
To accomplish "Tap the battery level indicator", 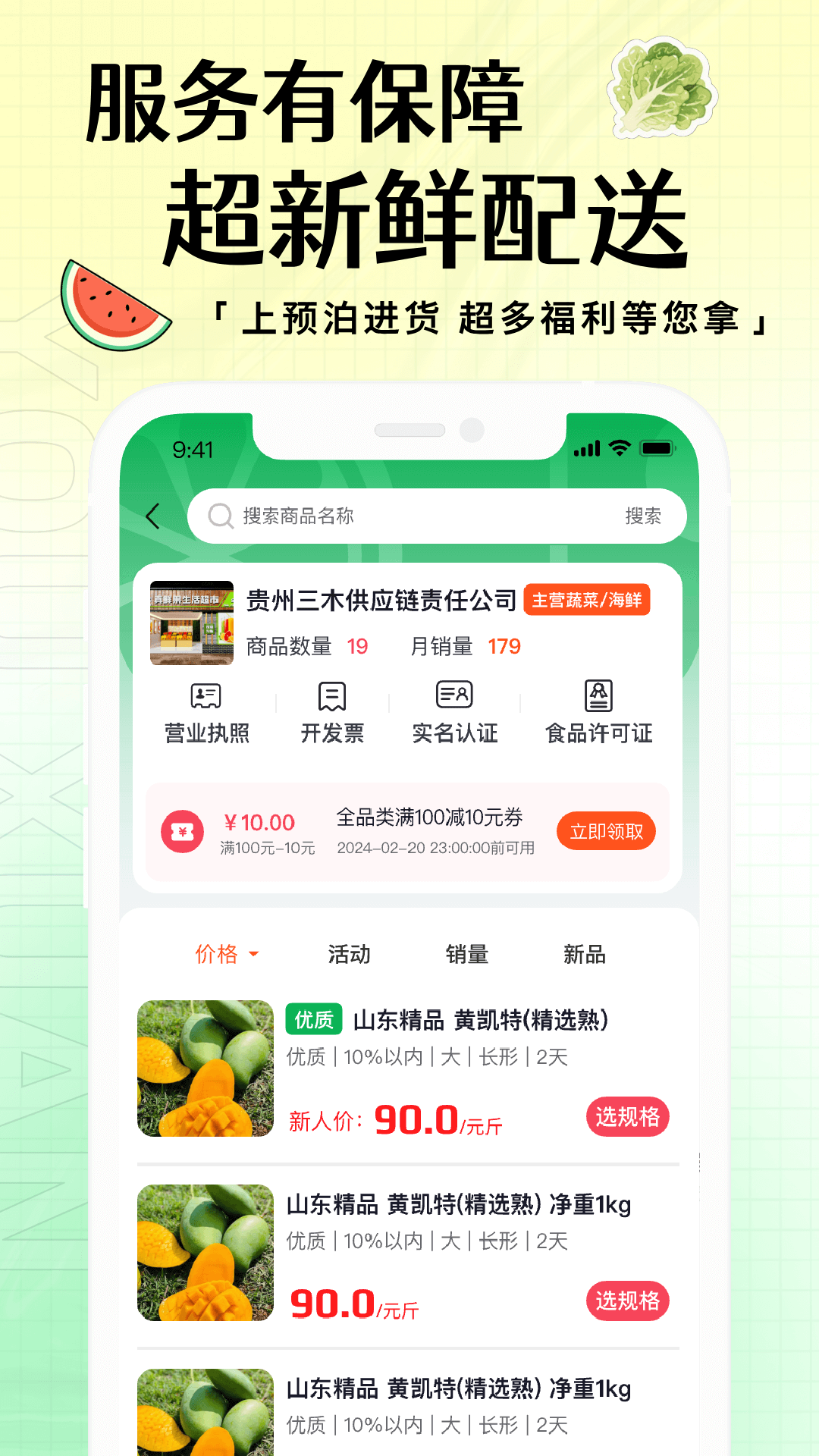I will (657, 448).
